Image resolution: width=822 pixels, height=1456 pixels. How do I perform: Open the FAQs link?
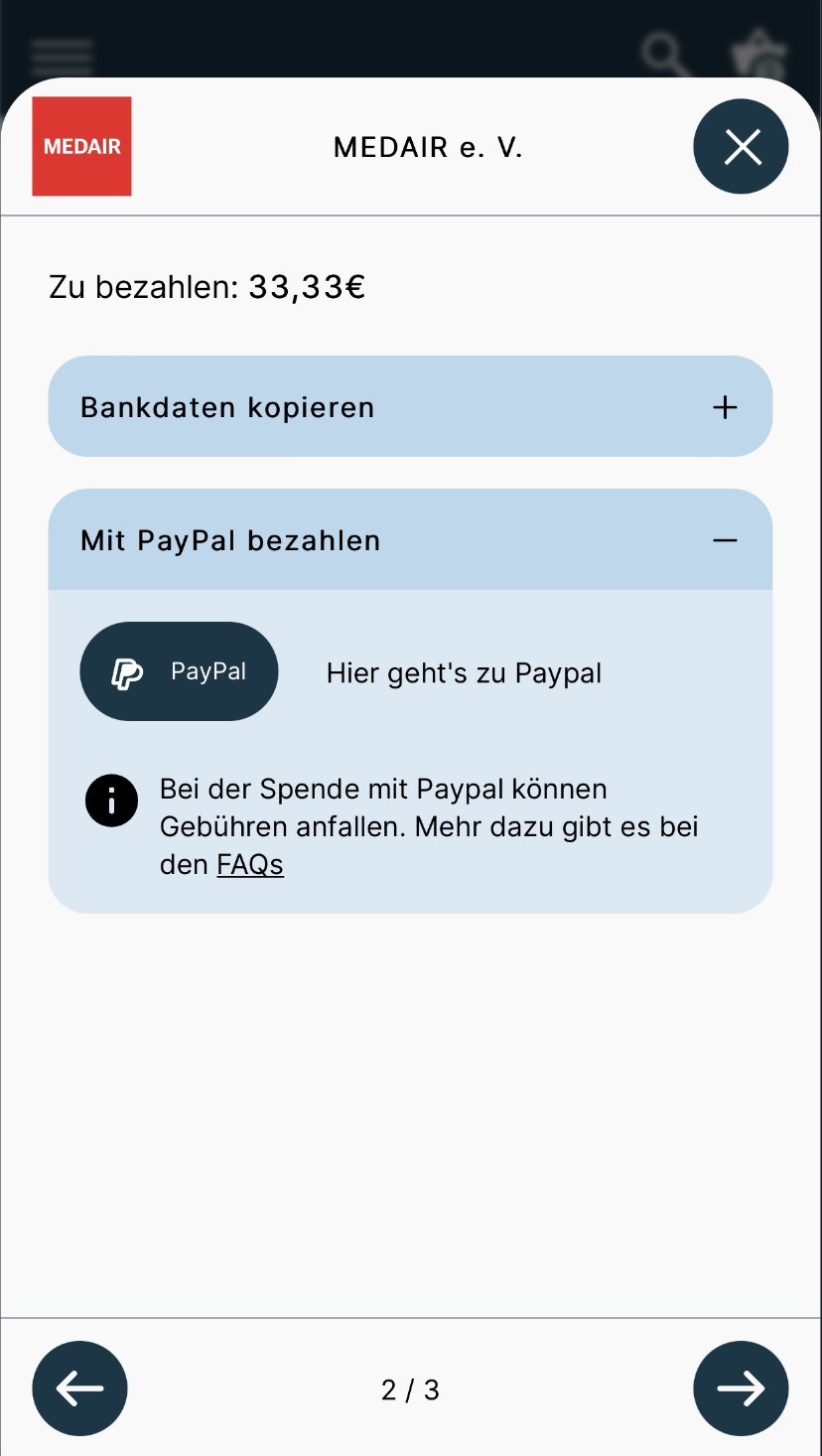pyautogui.click(x=250, y=865)
